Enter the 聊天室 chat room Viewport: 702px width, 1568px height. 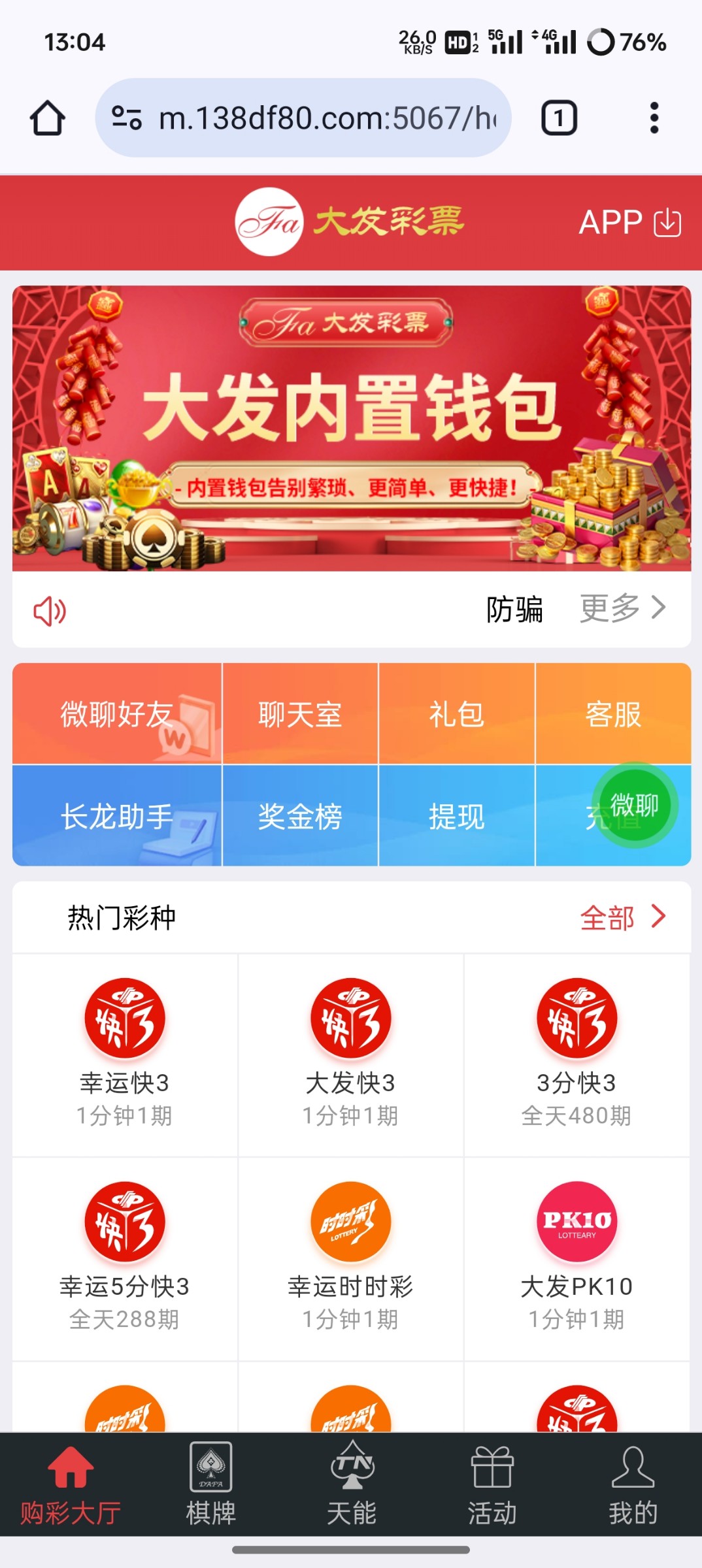tap(300, 714)
